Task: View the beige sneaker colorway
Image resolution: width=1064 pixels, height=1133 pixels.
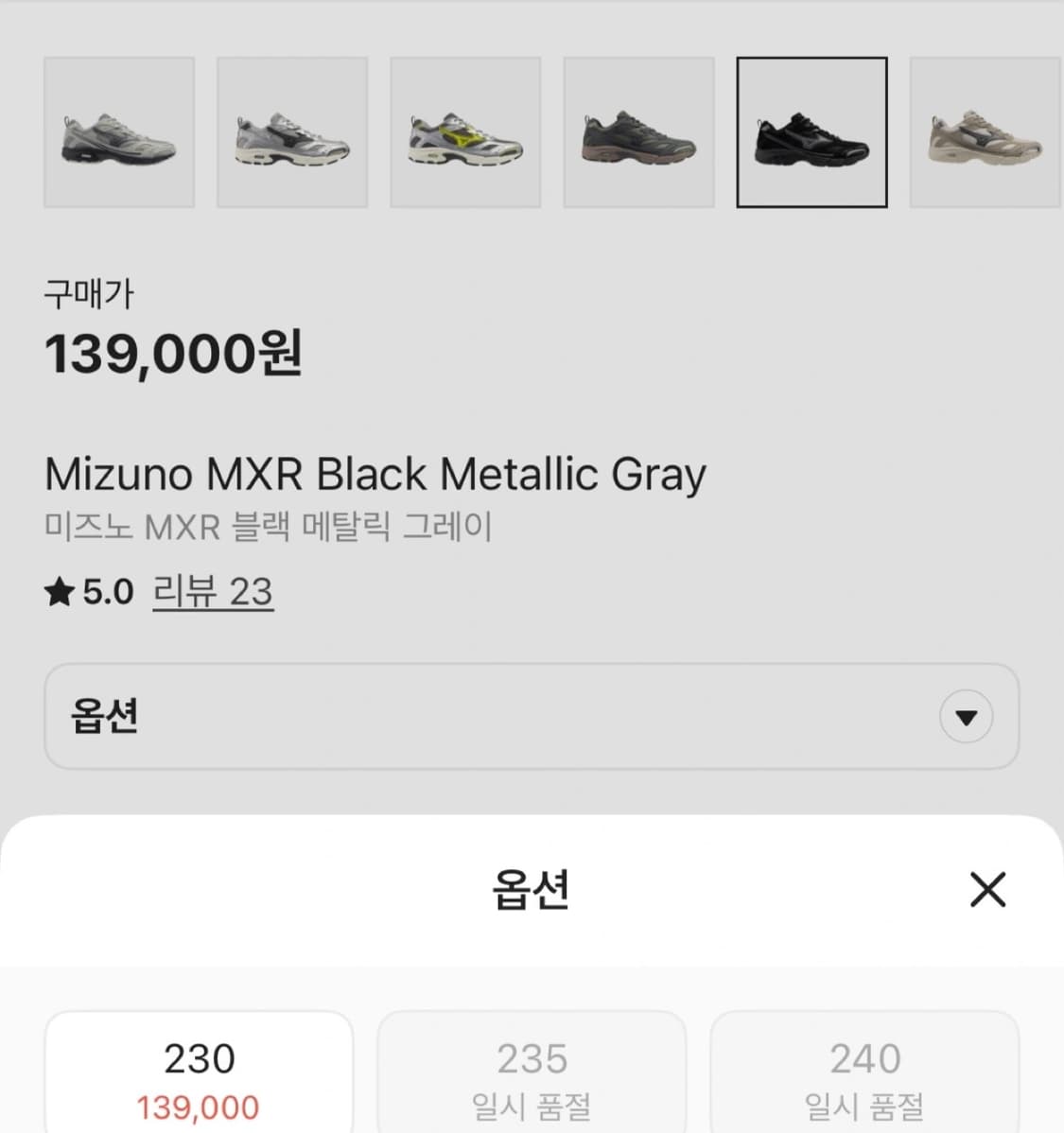Action: pyautogui.click(x=986, y=132)
